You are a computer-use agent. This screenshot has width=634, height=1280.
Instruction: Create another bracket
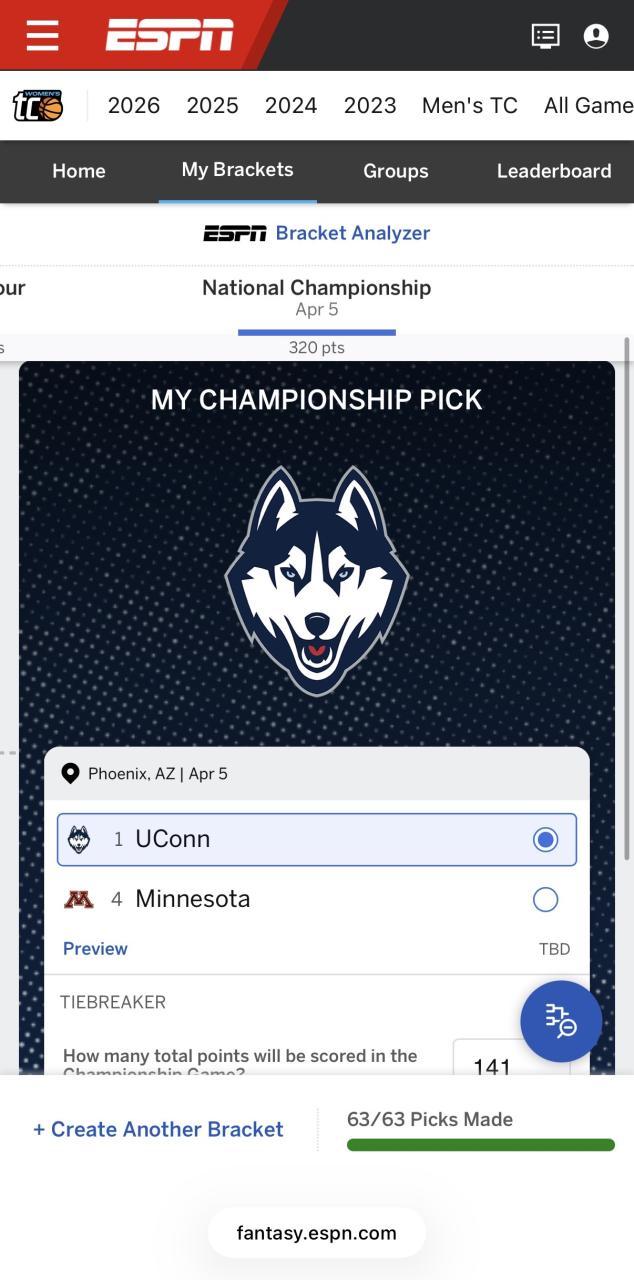pos(158,1129)
